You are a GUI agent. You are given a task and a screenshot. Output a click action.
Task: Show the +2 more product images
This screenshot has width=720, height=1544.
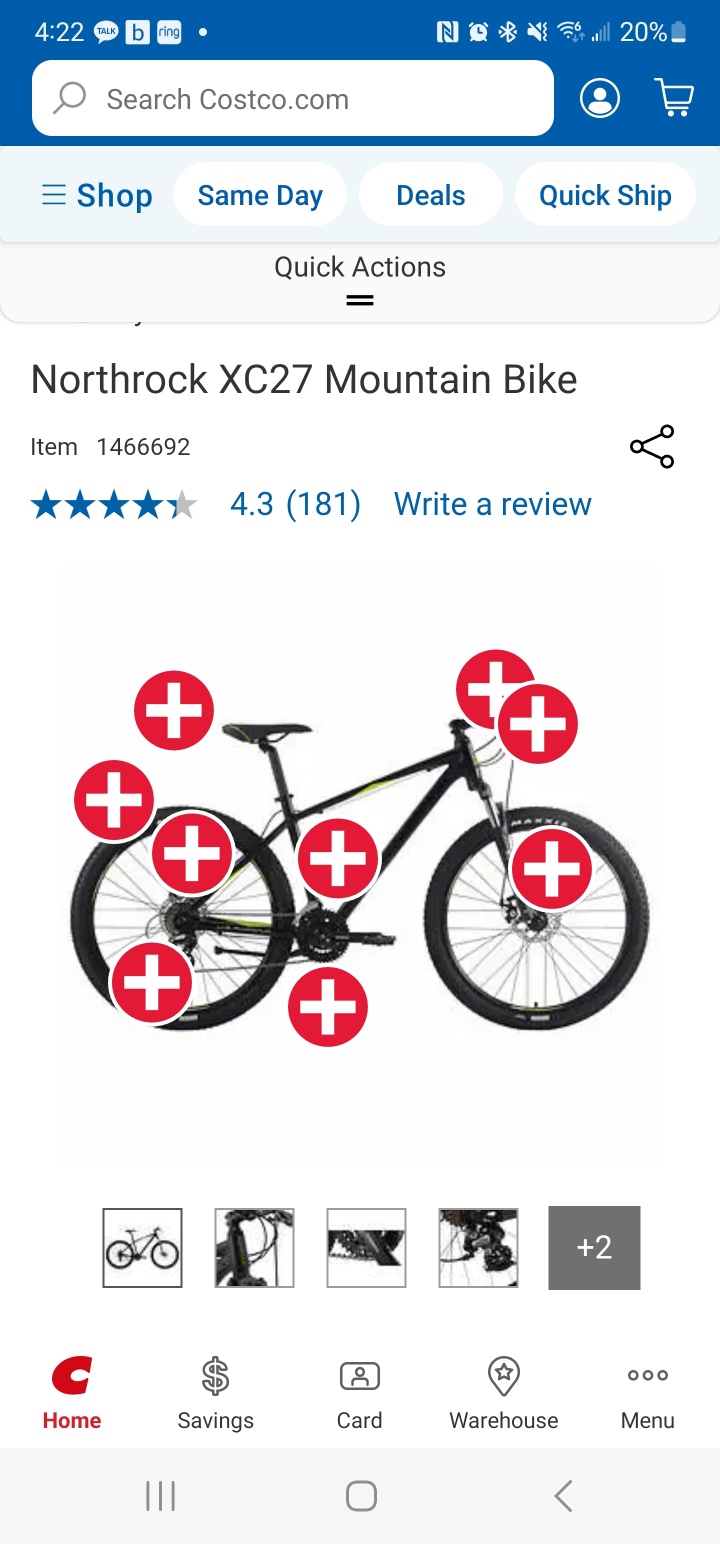[594, 1247]
